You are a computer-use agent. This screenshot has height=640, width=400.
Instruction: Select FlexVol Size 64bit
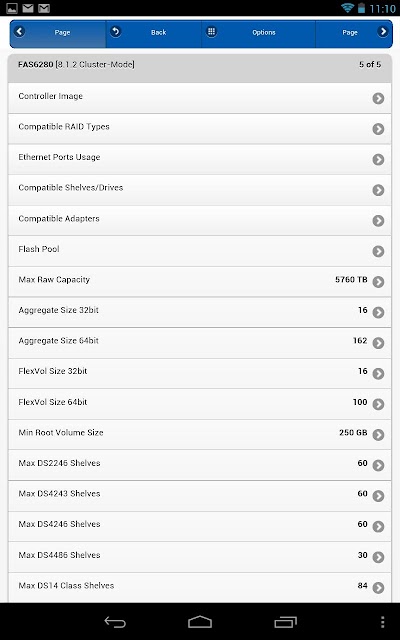(x=200, y=404)
